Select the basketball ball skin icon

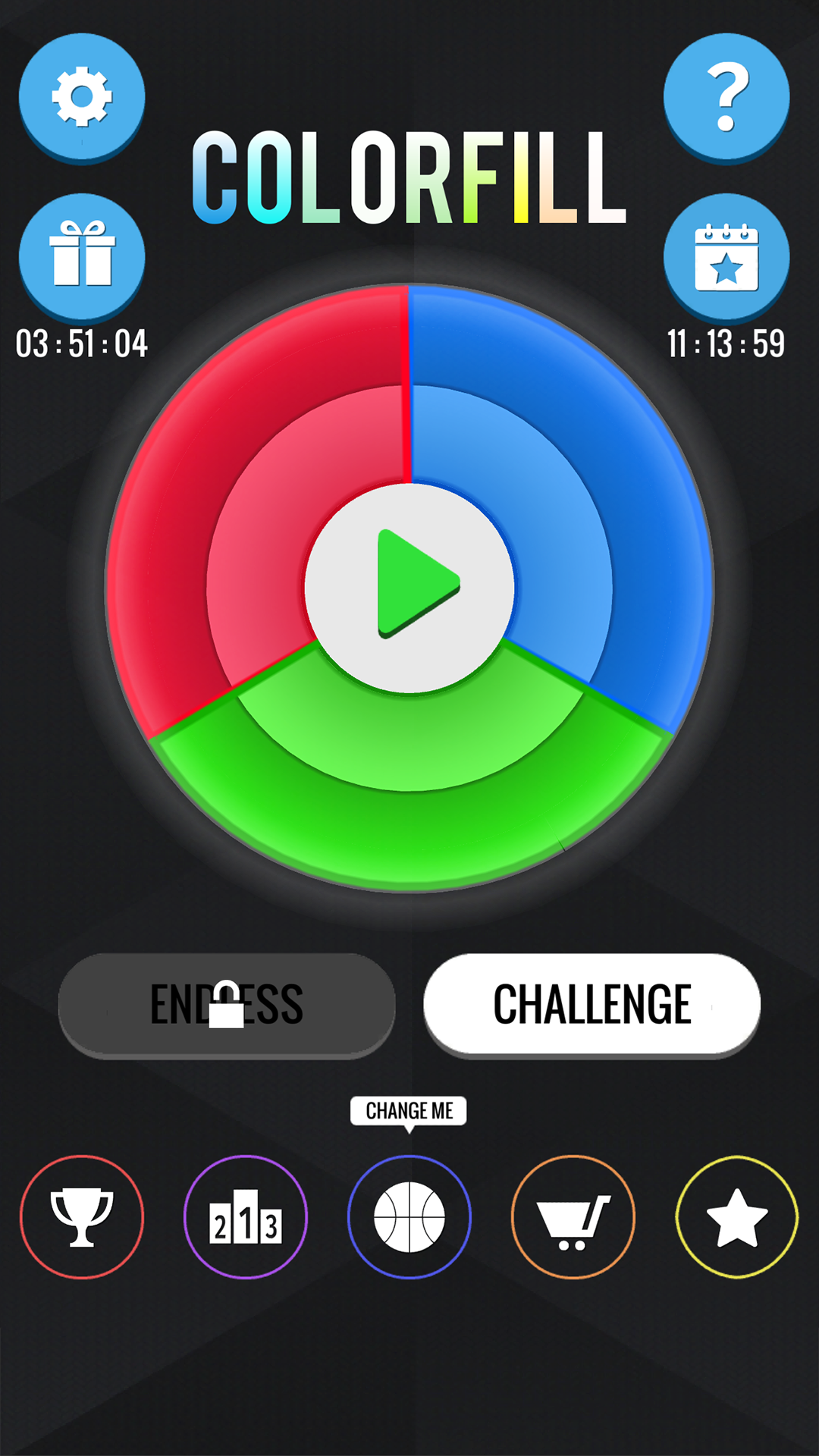point(409,1216)
